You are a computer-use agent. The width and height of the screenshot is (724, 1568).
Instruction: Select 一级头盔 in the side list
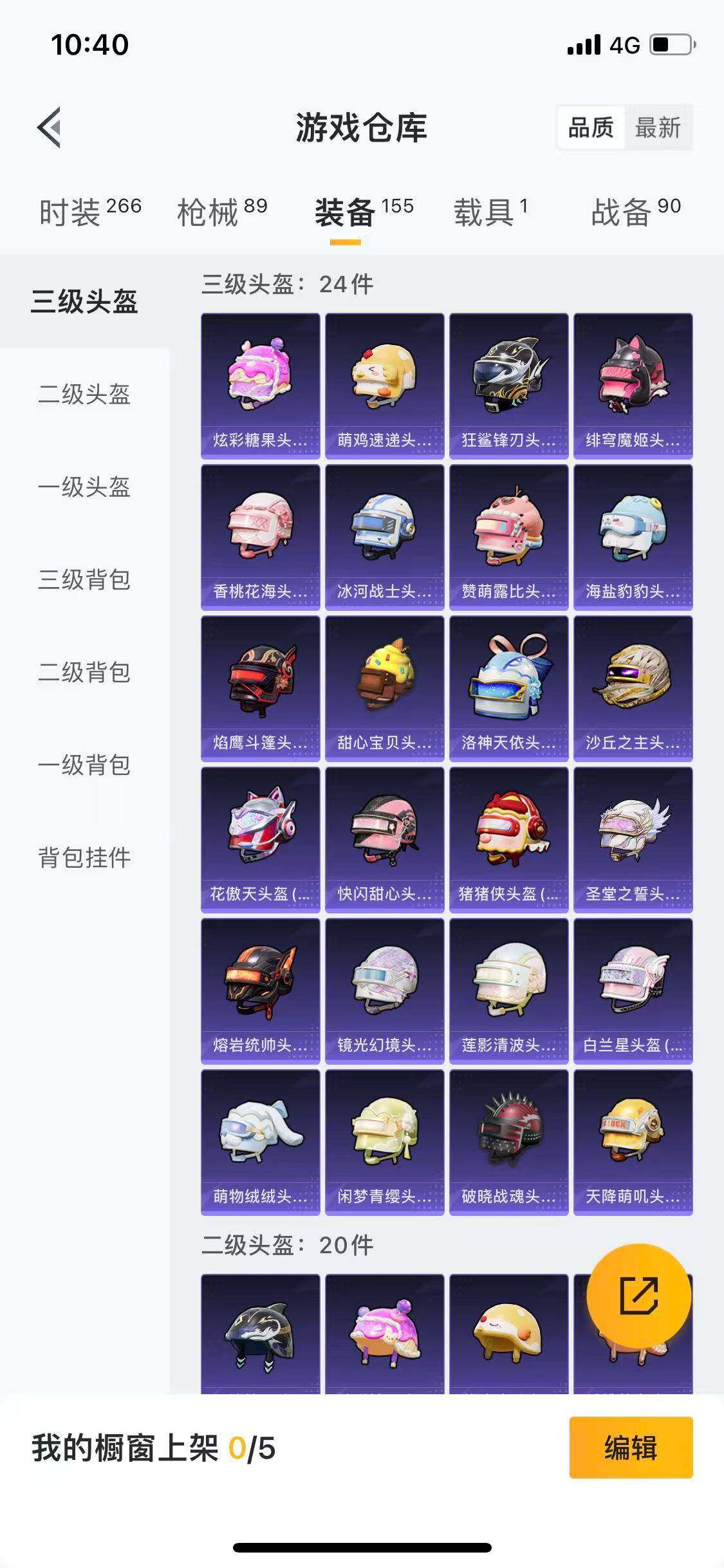point(84,487)
